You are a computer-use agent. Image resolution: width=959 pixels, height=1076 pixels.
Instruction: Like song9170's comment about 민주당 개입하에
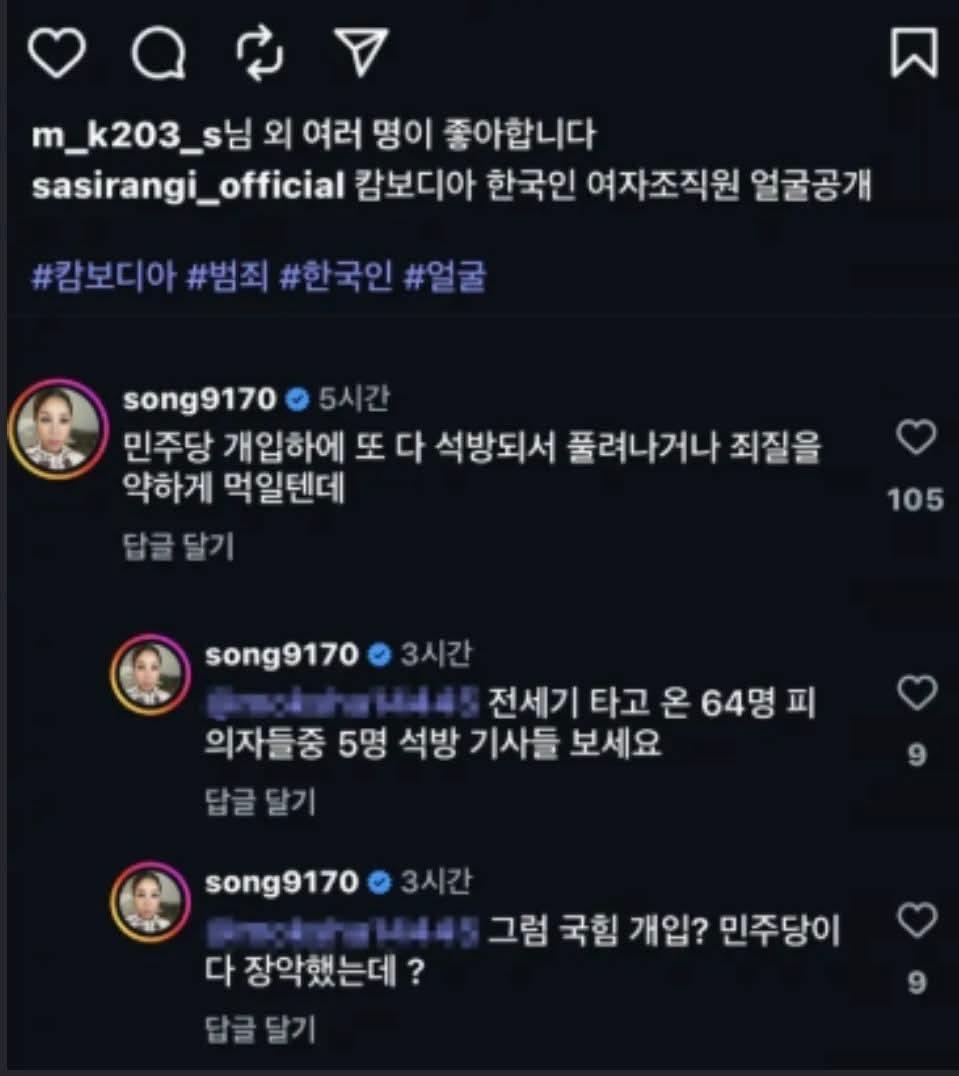tap(917, 439)
